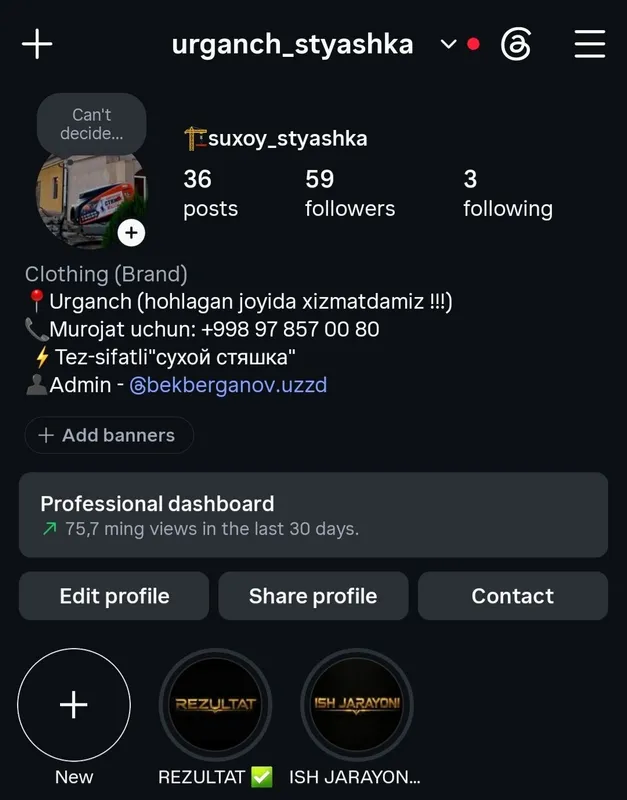Open the REZULTAT highlight
Image resolution: width=627 pixels, height=800 pixels.
[x=215, y=705]
